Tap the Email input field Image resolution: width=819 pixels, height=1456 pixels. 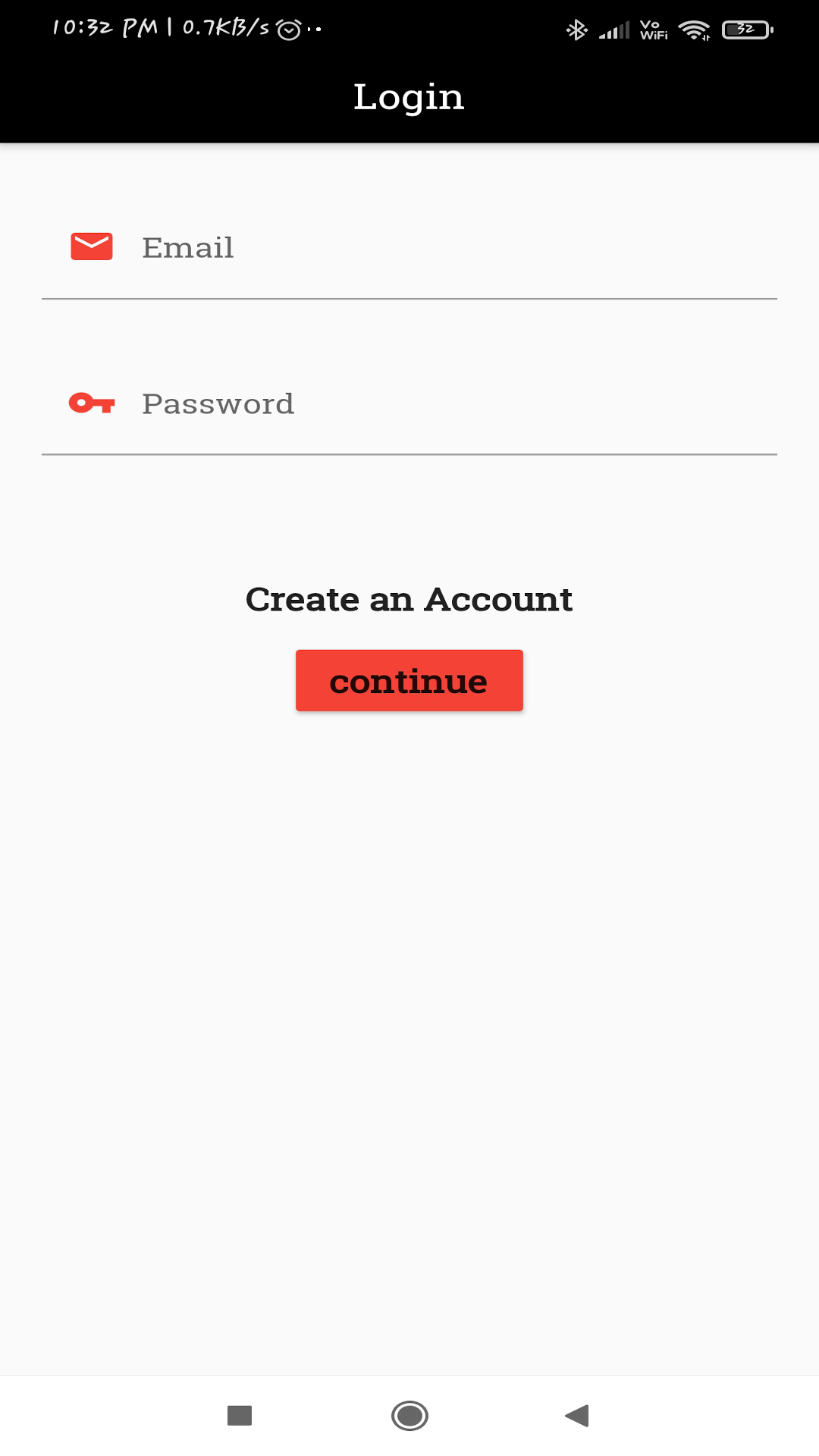tap(409, 248)
